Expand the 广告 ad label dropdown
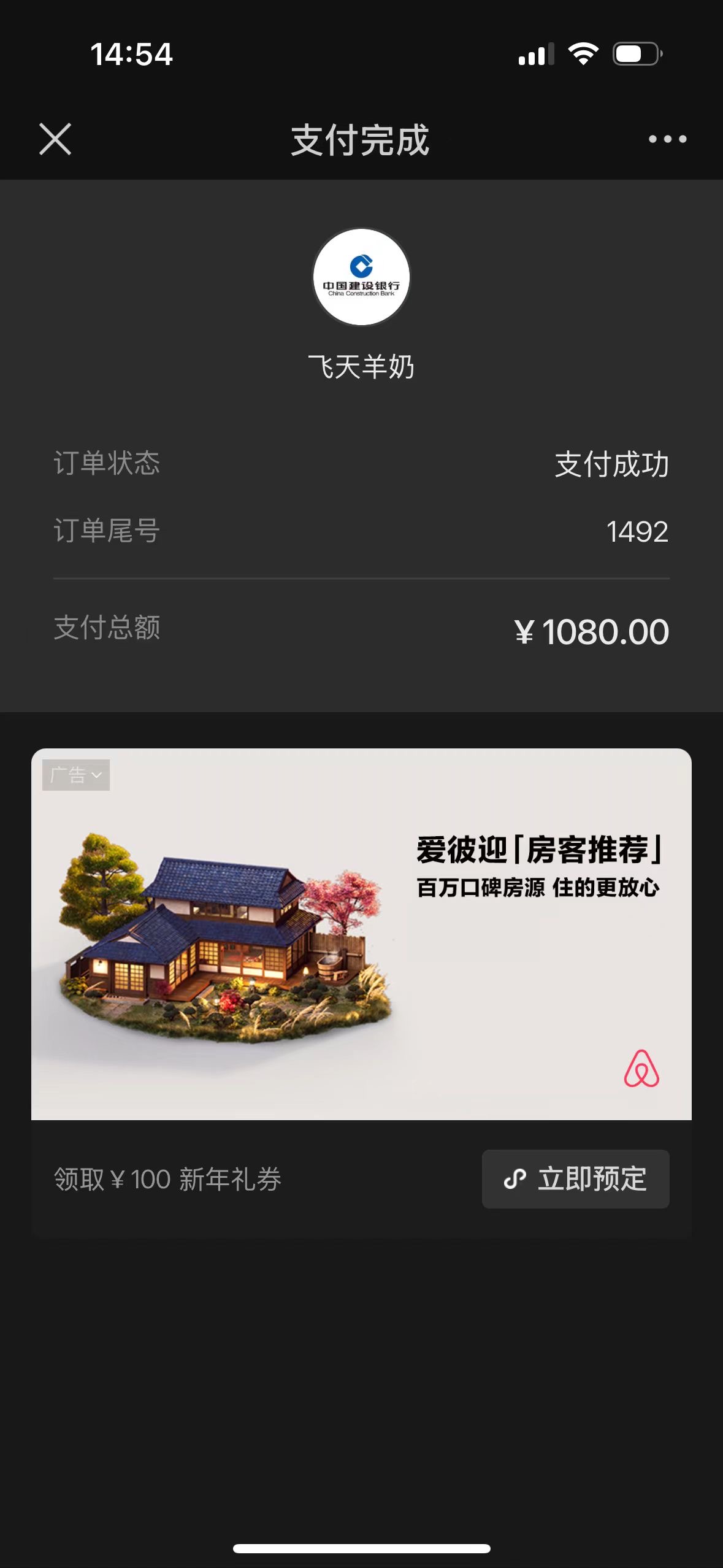The height and width of the screenshot is (1568, 723). pos(76,775)
